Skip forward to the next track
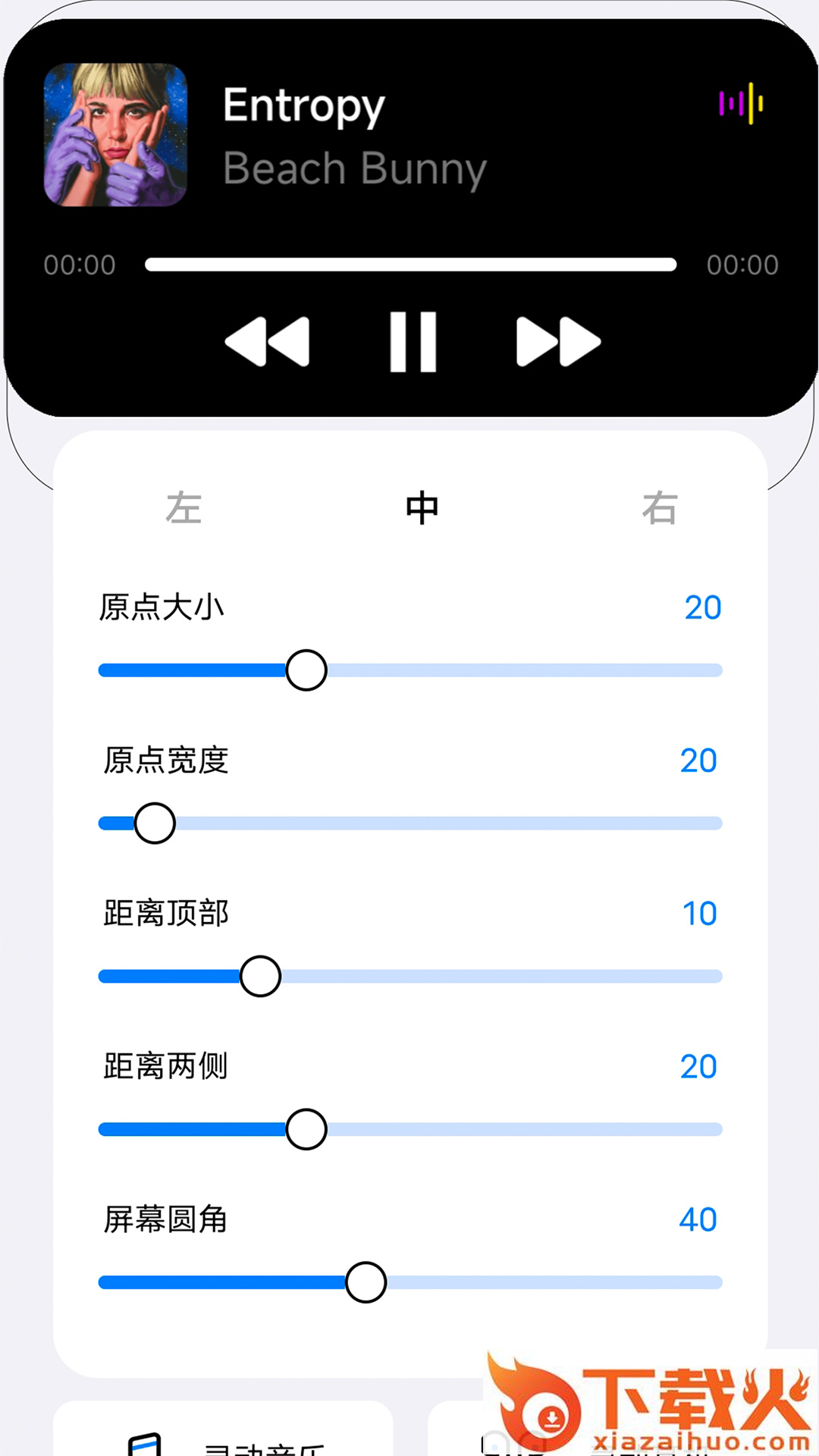819x1456 pixels. click(x=558, y=342)
